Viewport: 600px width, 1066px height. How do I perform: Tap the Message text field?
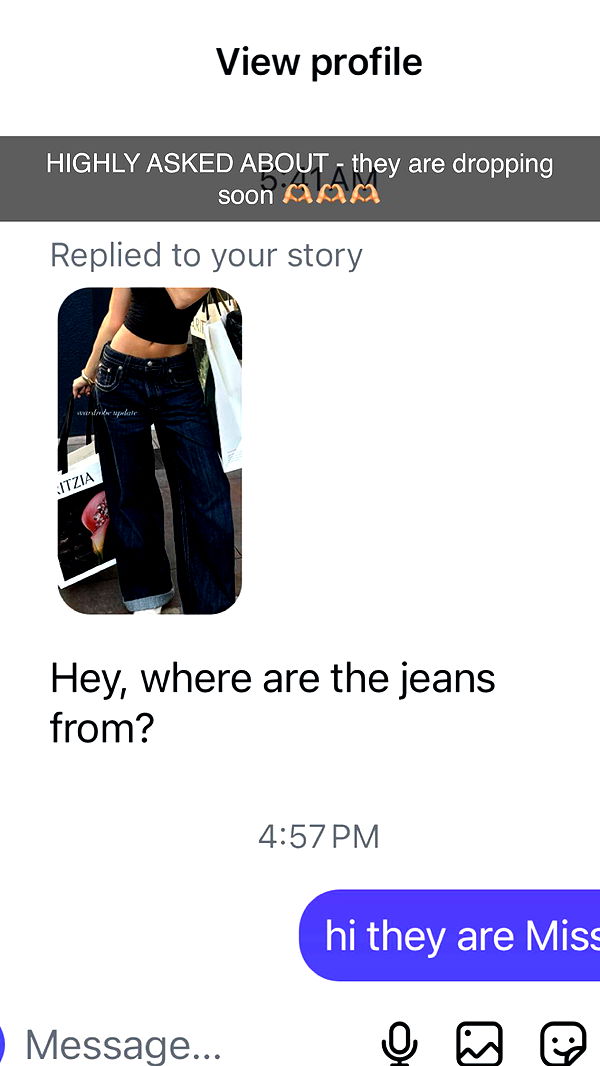tap(180, 1045)
